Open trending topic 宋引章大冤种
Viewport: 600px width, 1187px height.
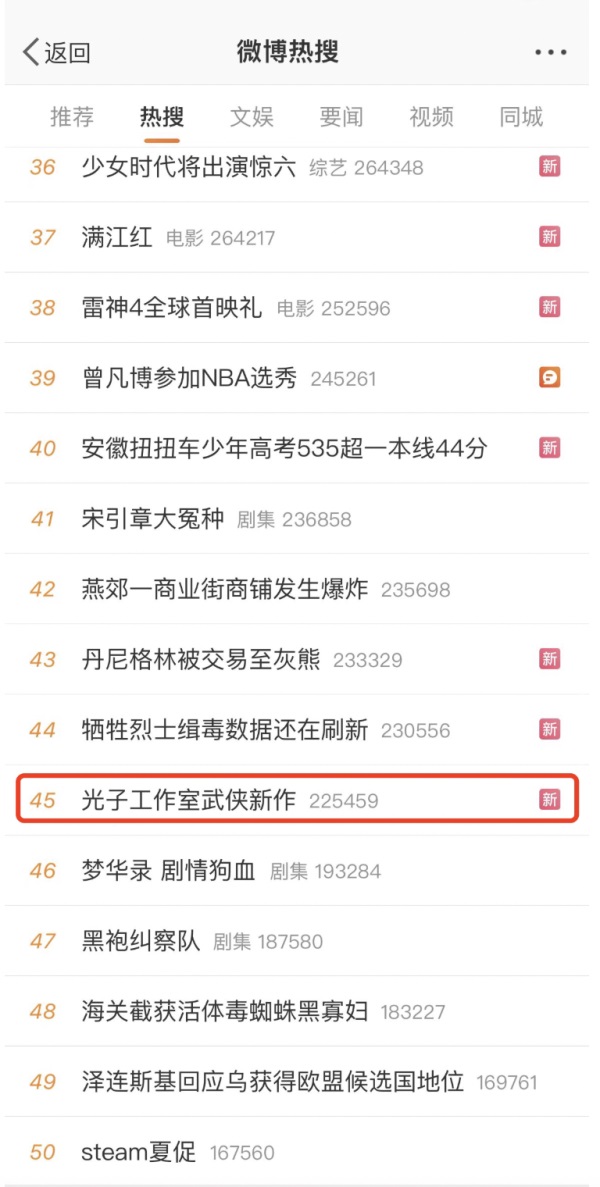[152, 519]
